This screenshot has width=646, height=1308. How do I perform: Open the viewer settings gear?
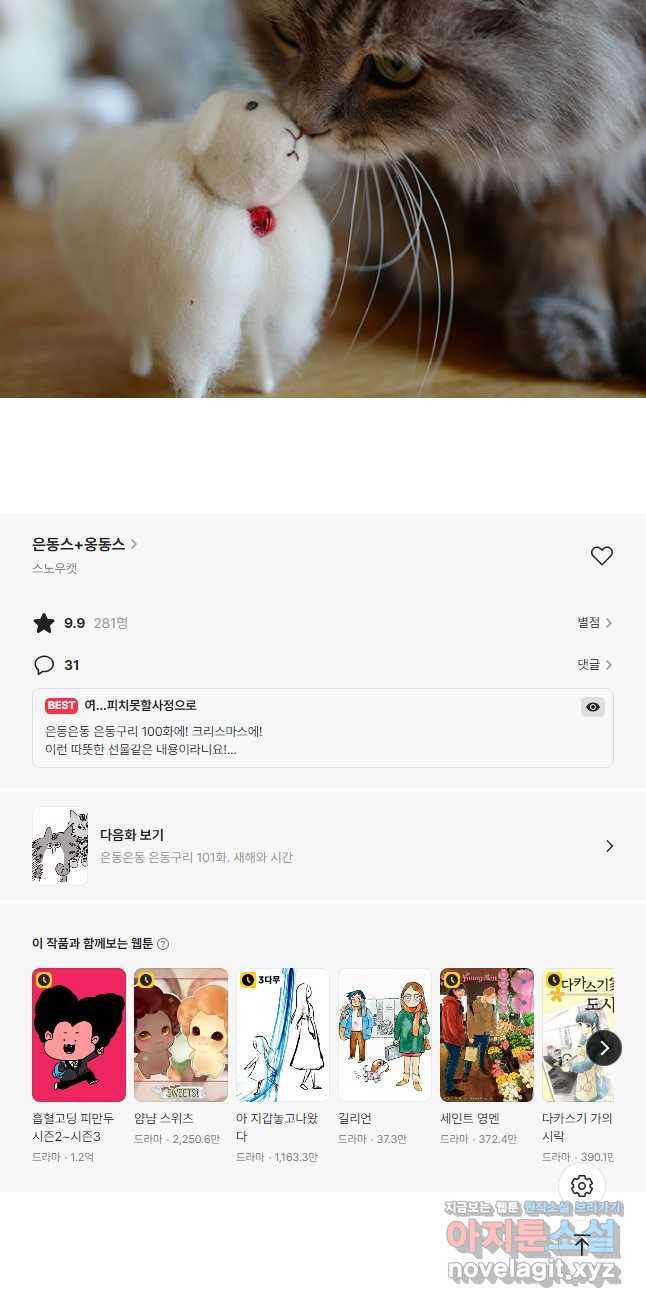tap(582, 1186)
